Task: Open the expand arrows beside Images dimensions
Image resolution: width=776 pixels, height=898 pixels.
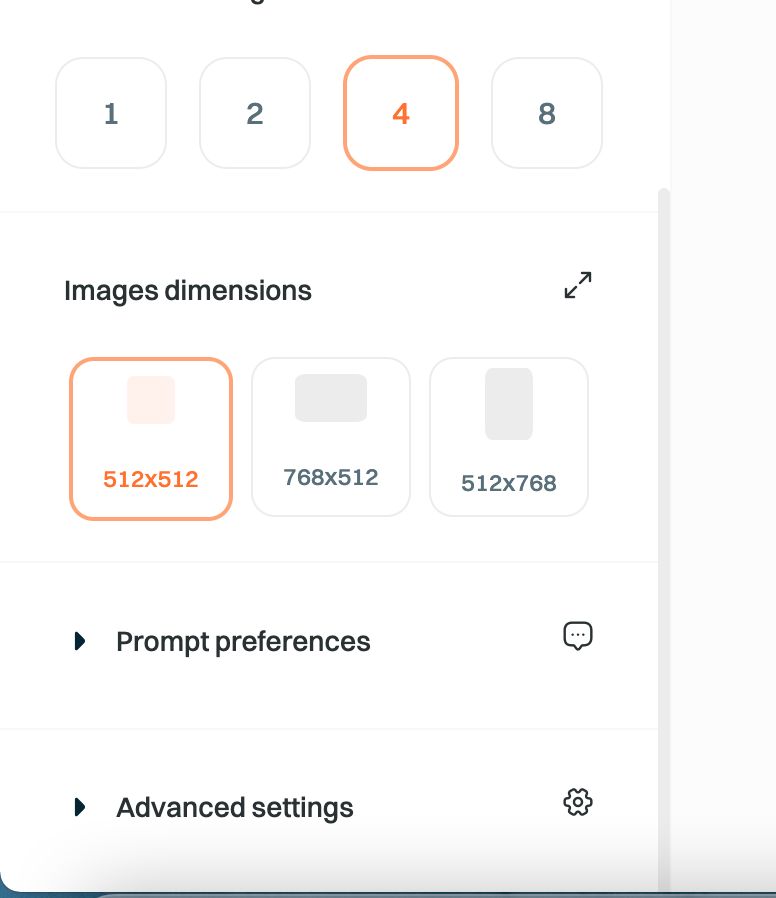Action: (x=578, y=286)
